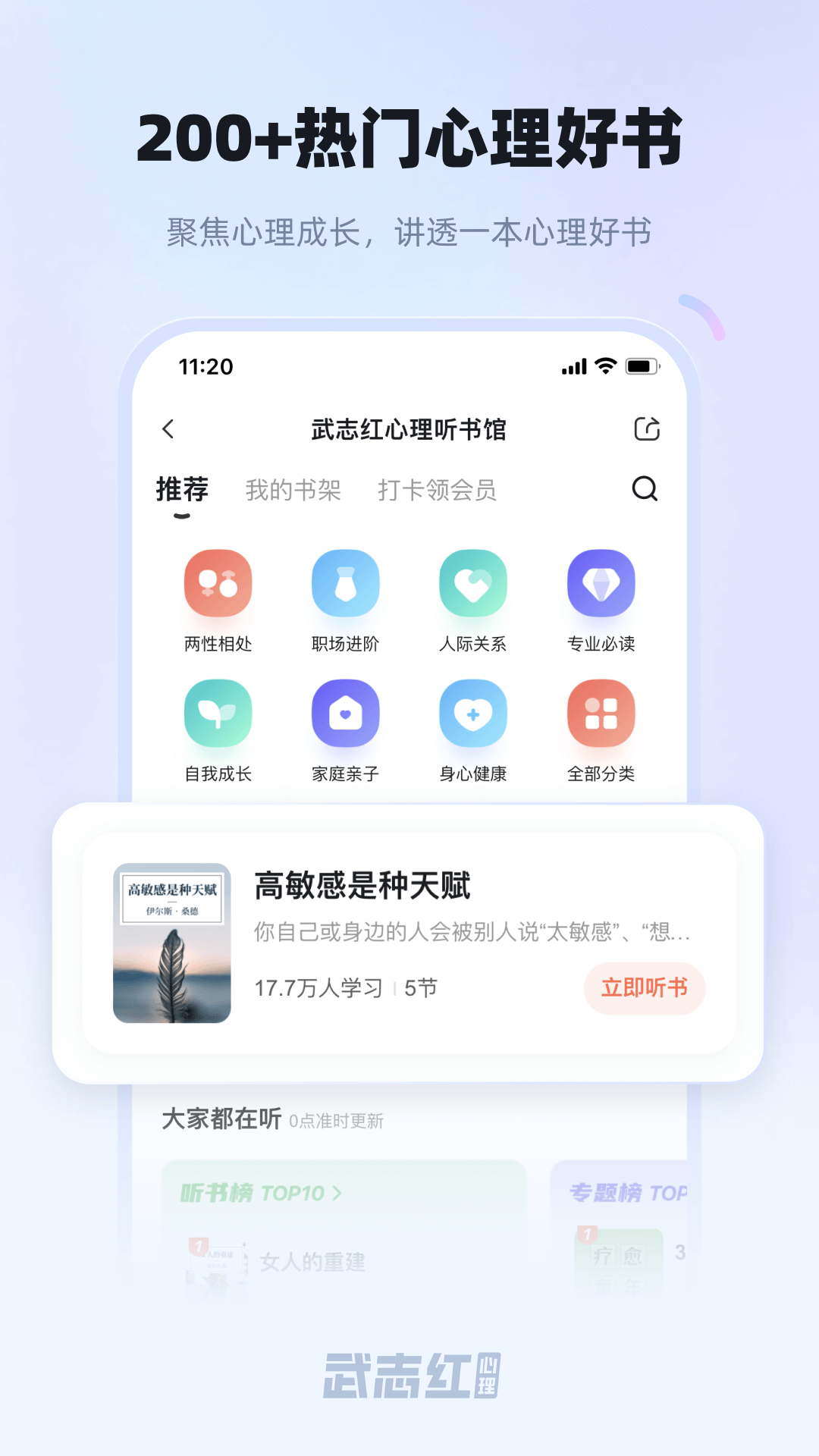The image size is (819, 1456).
Task: Tap 女人的重建 in the ranking
Action: pyautogui.click(x=313, y=1263)
